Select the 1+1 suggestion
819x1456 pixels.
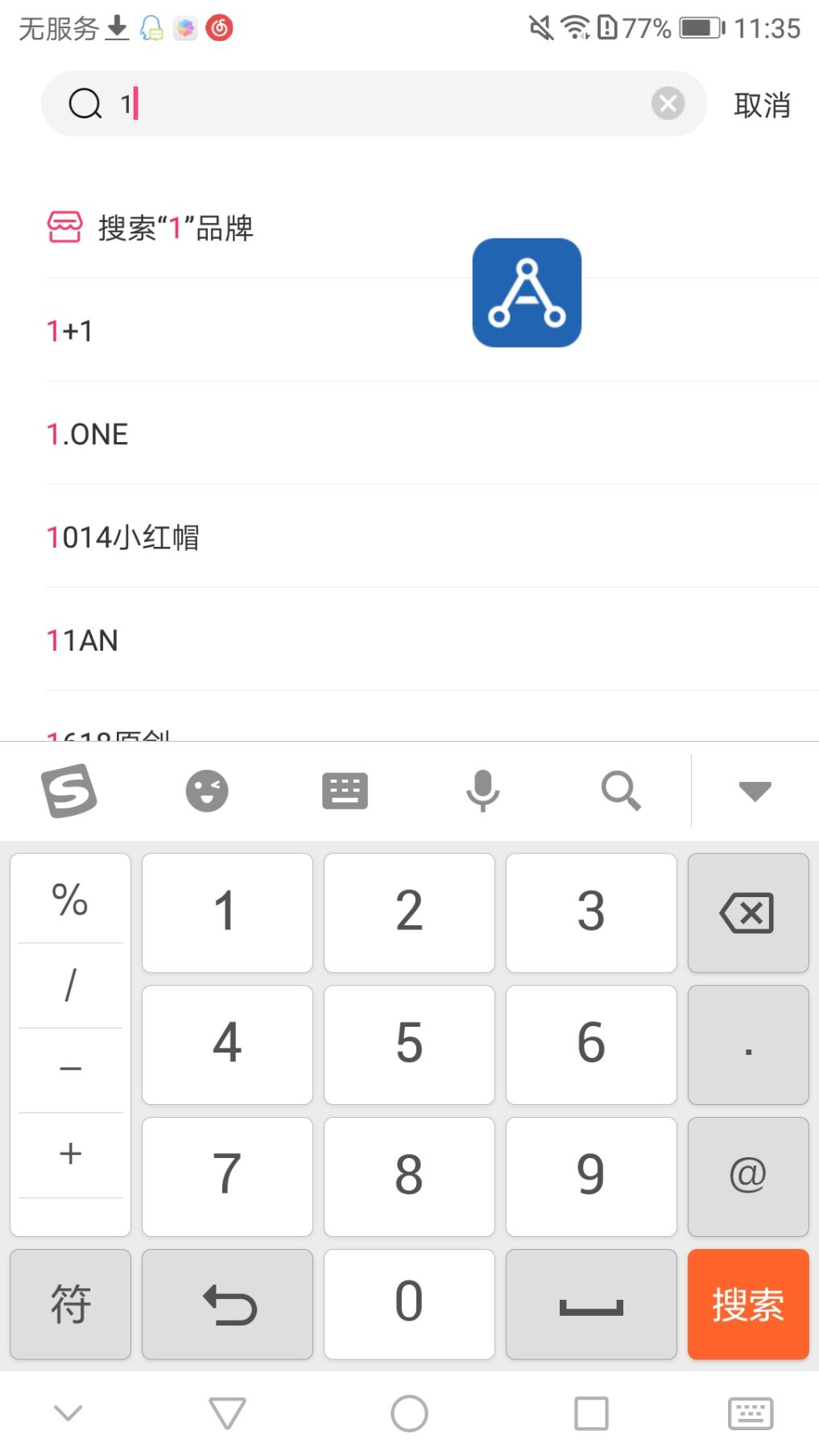432,331
